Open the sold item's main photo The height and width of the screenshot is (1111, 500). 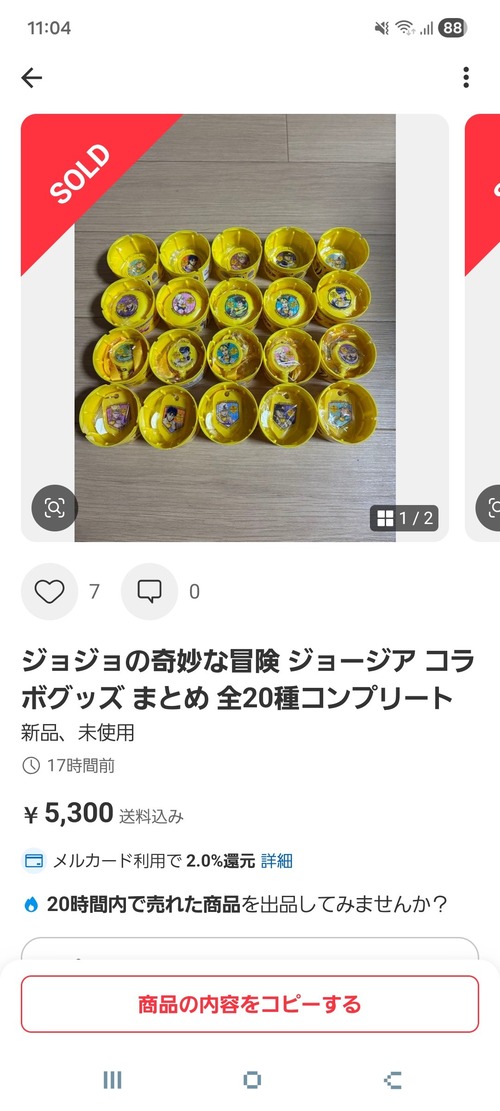[x=234, y=327]
